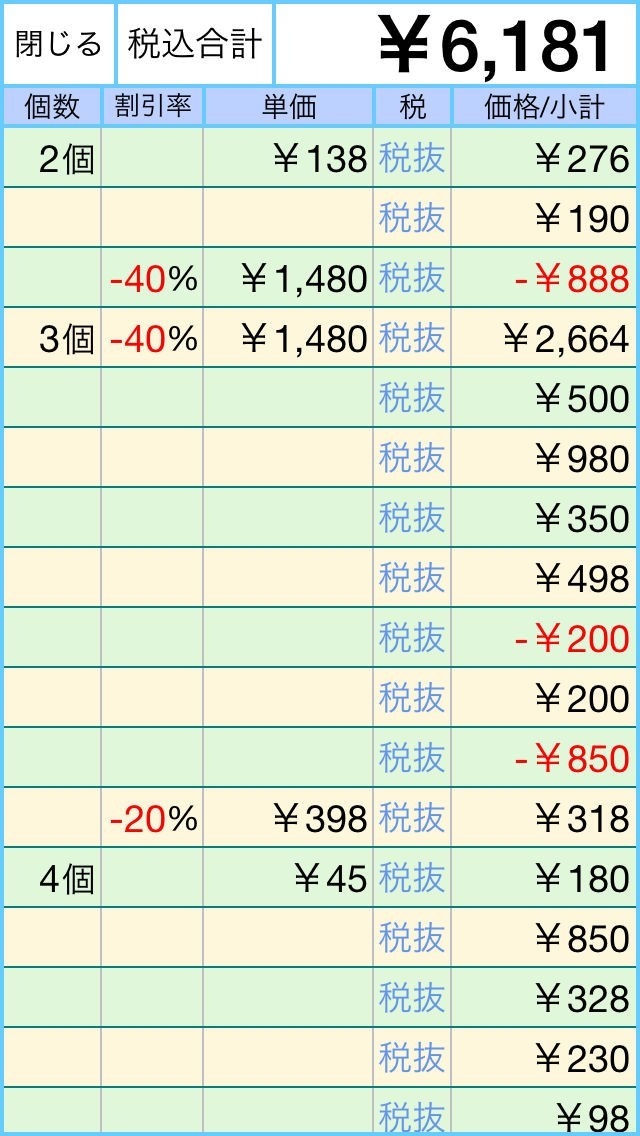640x1136 pixels.
Task: Open the ¥230 item row
Action: (x=320, y=1058)
